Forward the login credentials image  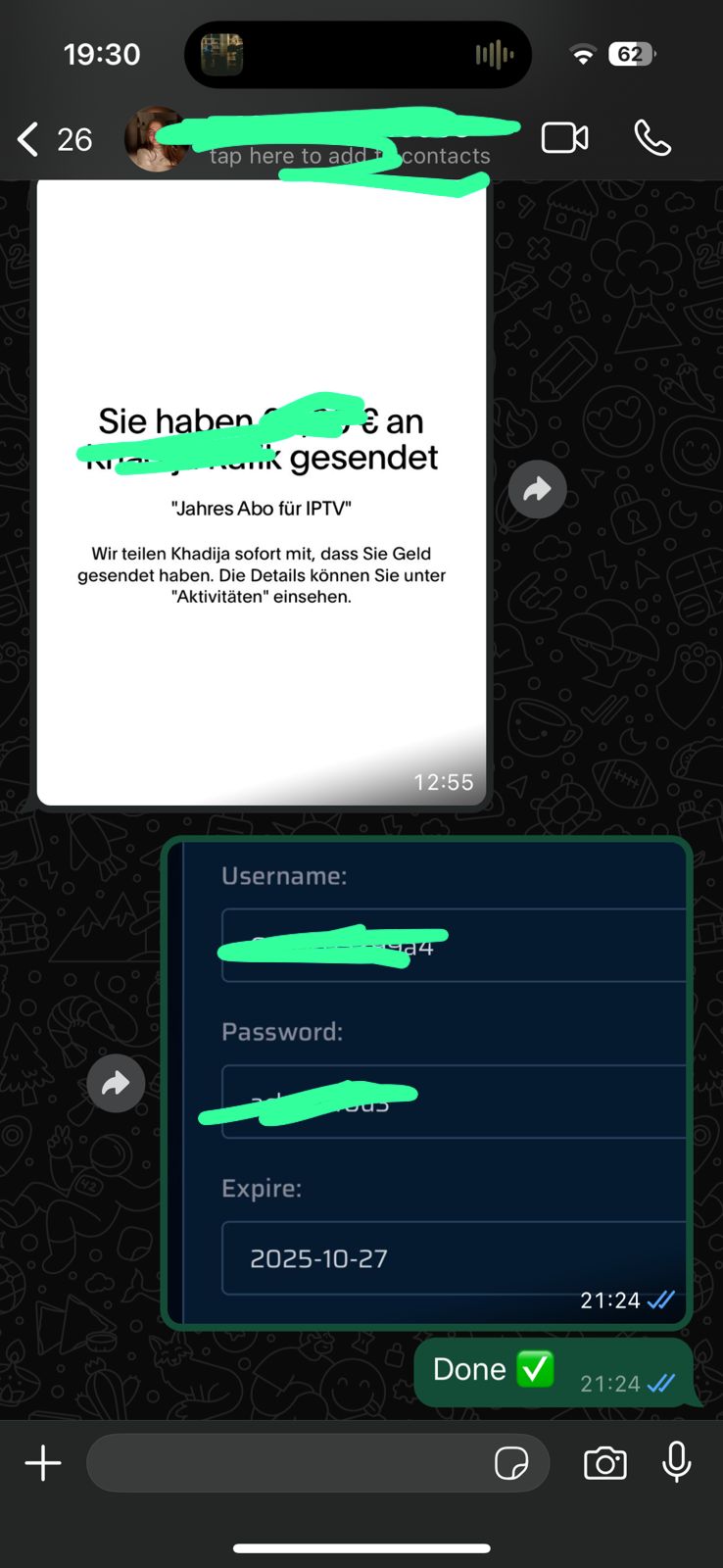click(116, 1083)
